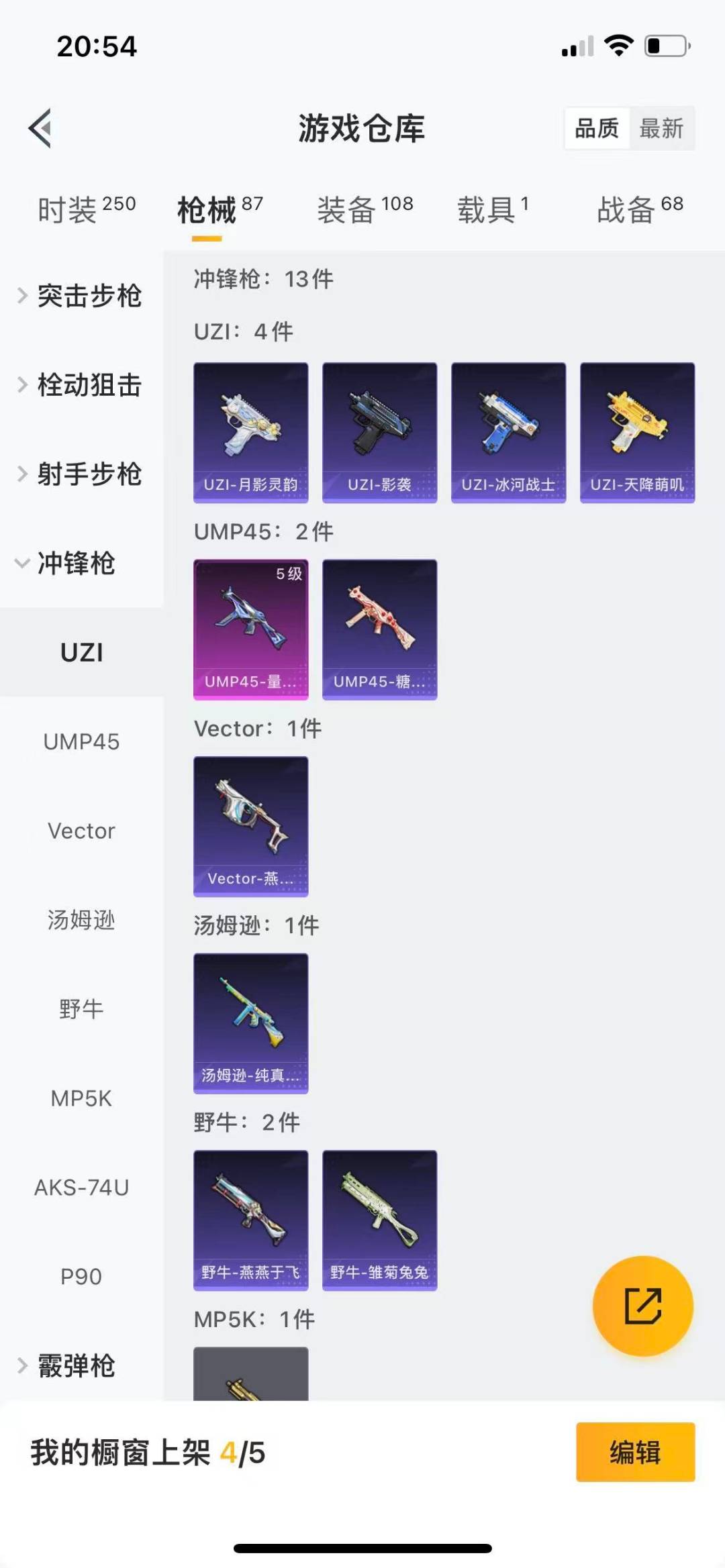Open the 野牛-雏菊兔兔 skin
Screen dimensions: 725x1568
tap(379, 1219)
